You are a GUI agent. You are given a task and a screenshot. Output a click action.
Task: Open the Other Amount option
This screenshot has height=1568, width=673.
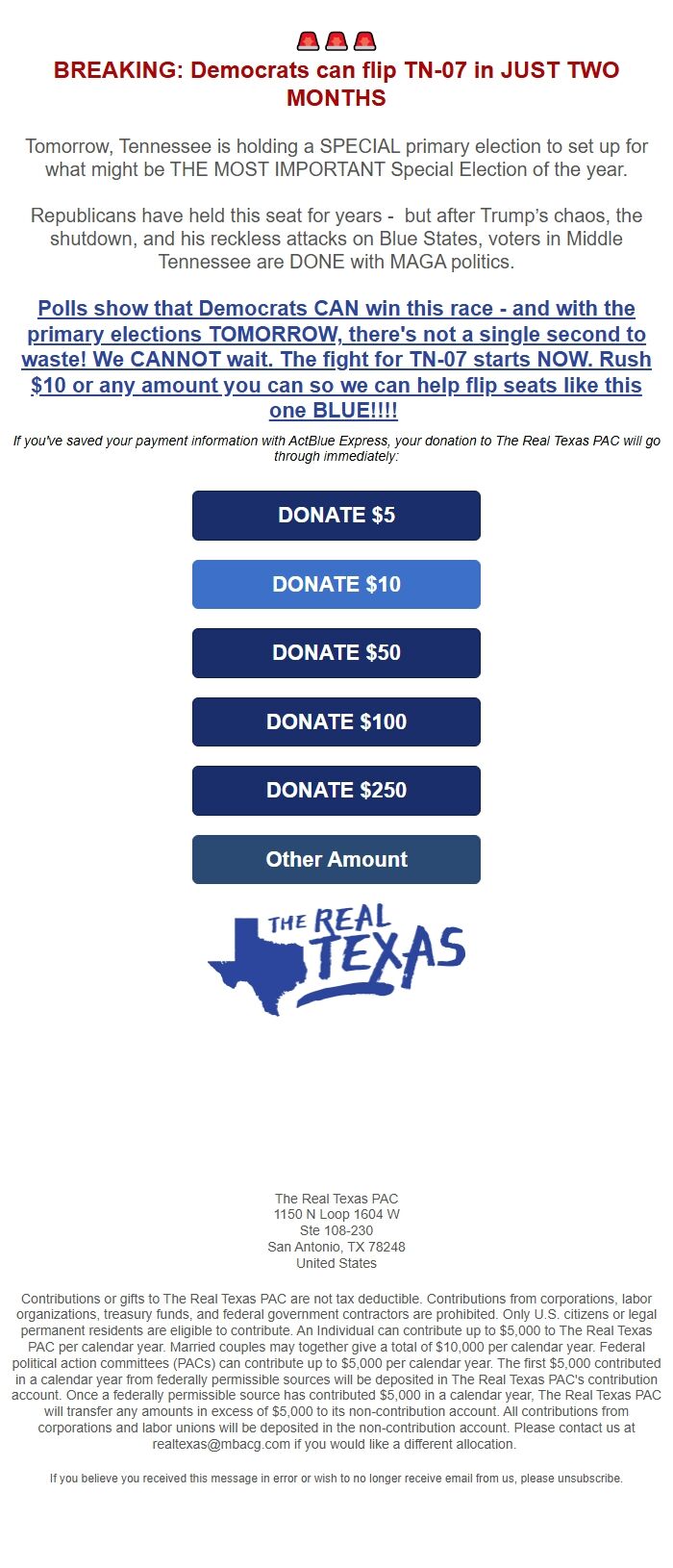click(x=336, y=860)
